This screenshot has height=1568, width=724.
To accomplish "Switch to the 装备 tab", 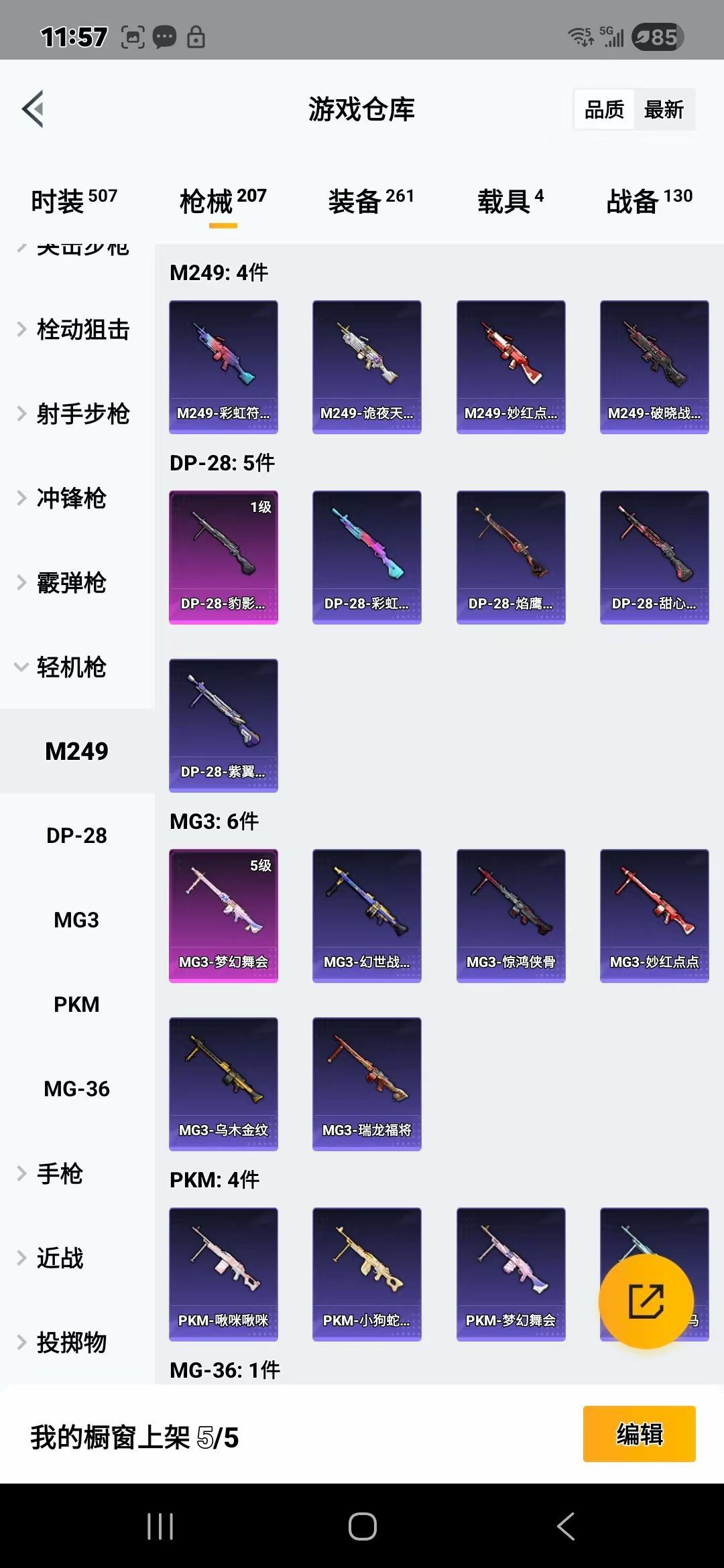I will click(371, 200).
